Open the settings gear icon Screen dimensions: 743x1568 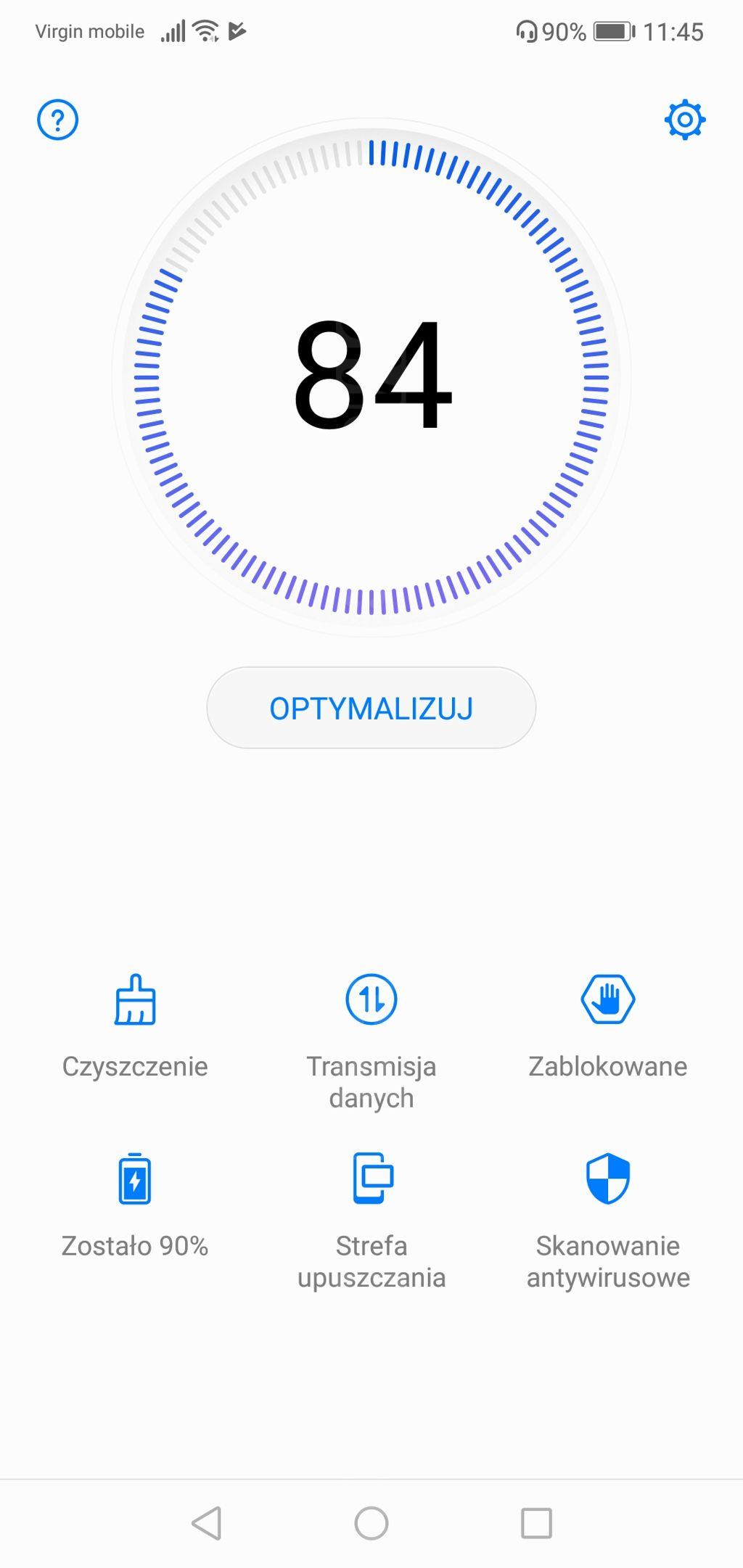[685, 120]
